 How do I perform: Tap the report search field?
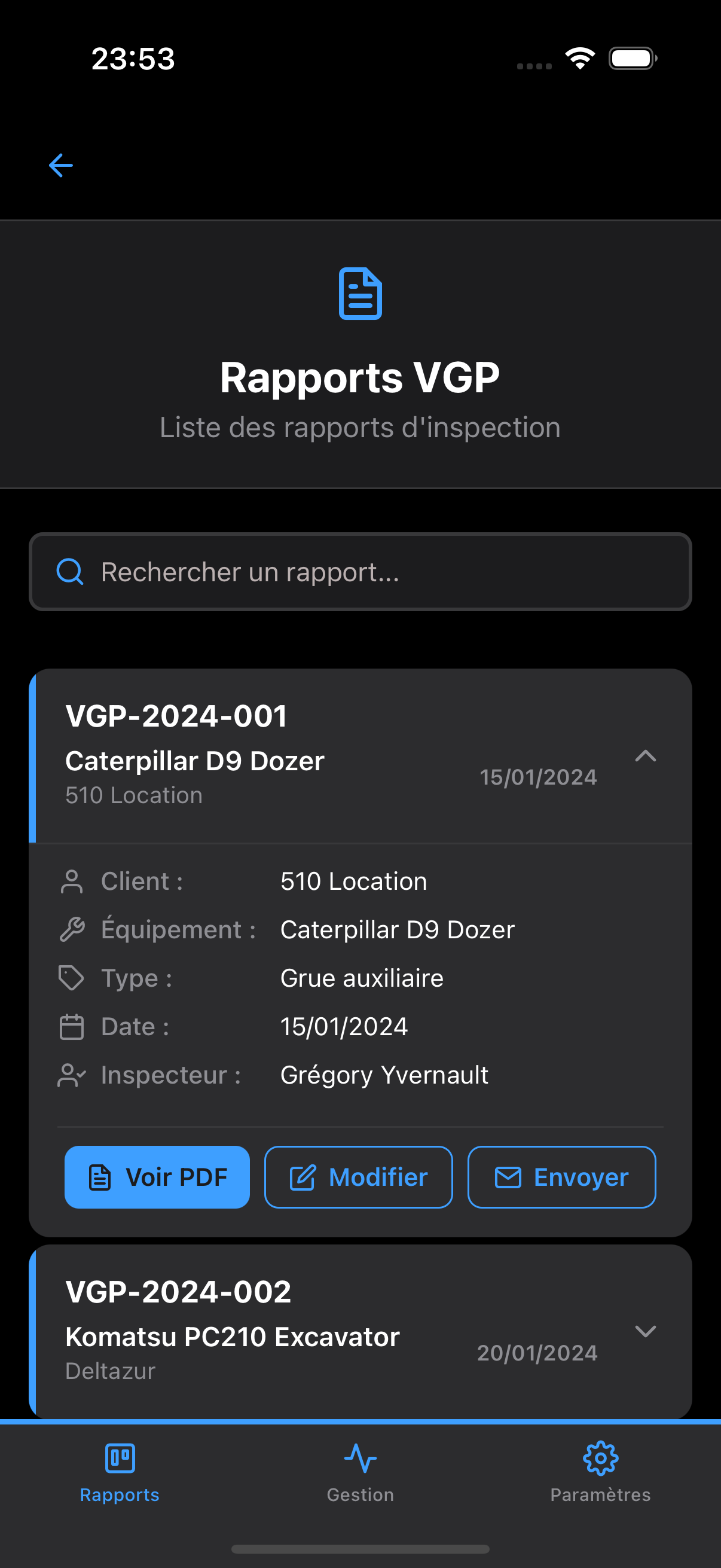tap(360, 572)
